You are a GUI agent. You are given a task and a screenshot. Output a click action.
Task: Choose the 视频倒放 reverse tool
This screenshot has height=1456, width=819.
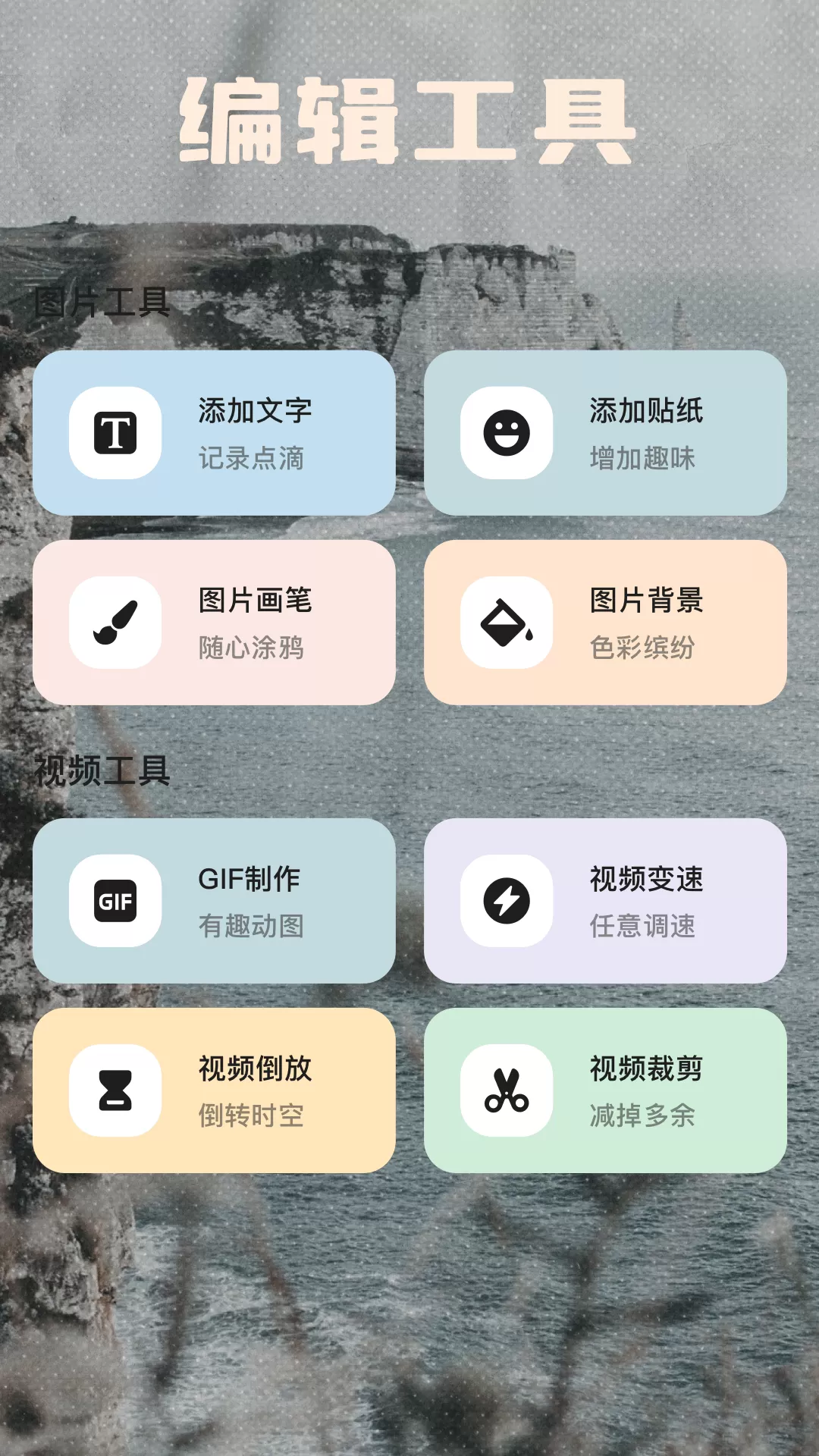pyautogui.click(x=214, y=1090)
